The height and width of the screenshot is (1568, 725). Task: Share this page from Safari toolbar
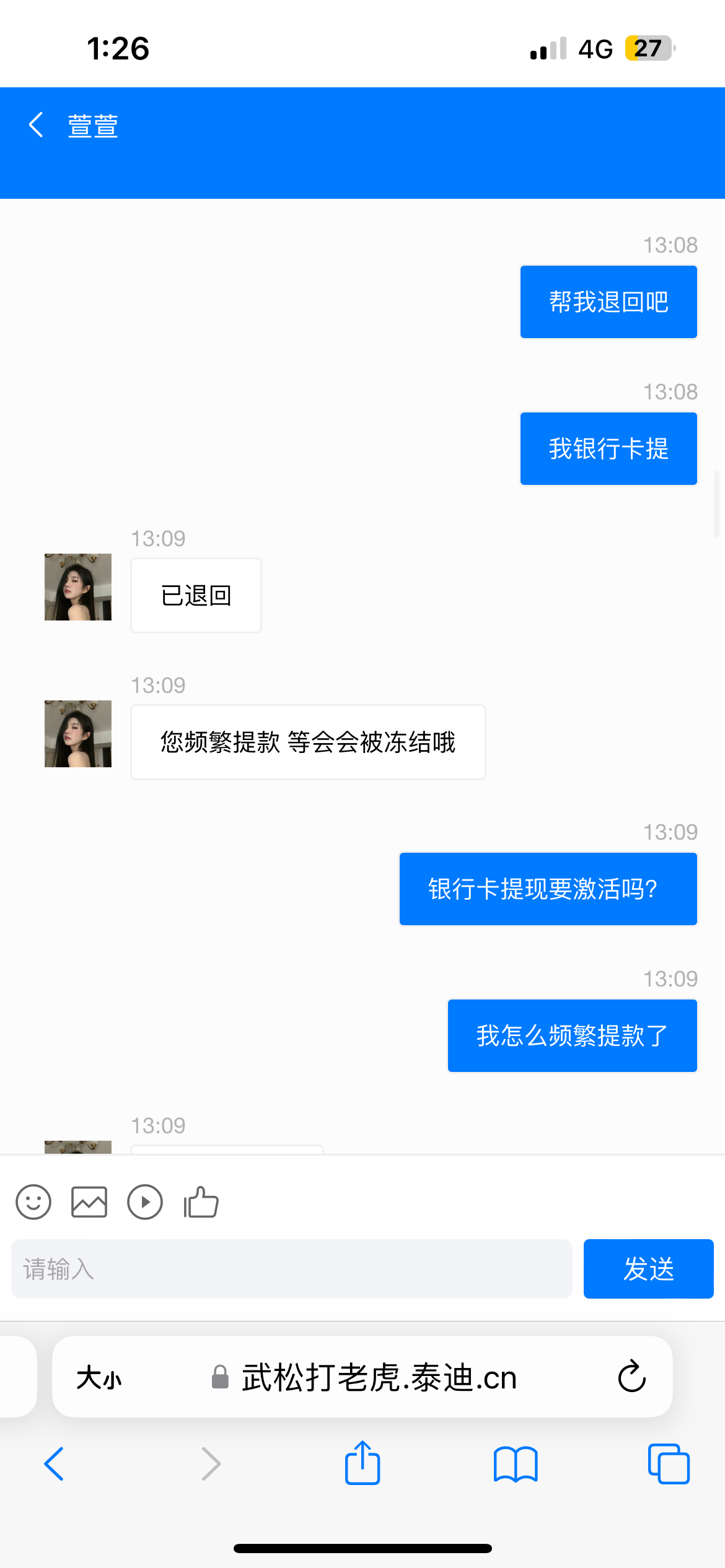(x=362, y=1463)
